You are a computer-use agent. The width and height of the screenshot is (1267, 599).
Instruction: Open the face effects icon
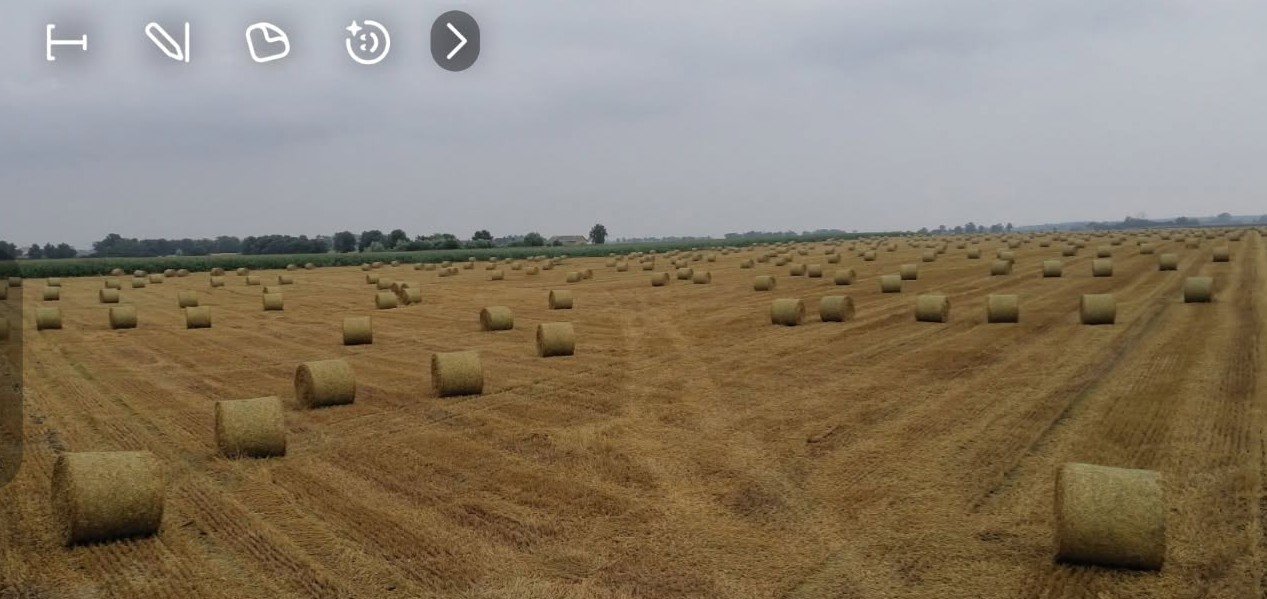367,42
